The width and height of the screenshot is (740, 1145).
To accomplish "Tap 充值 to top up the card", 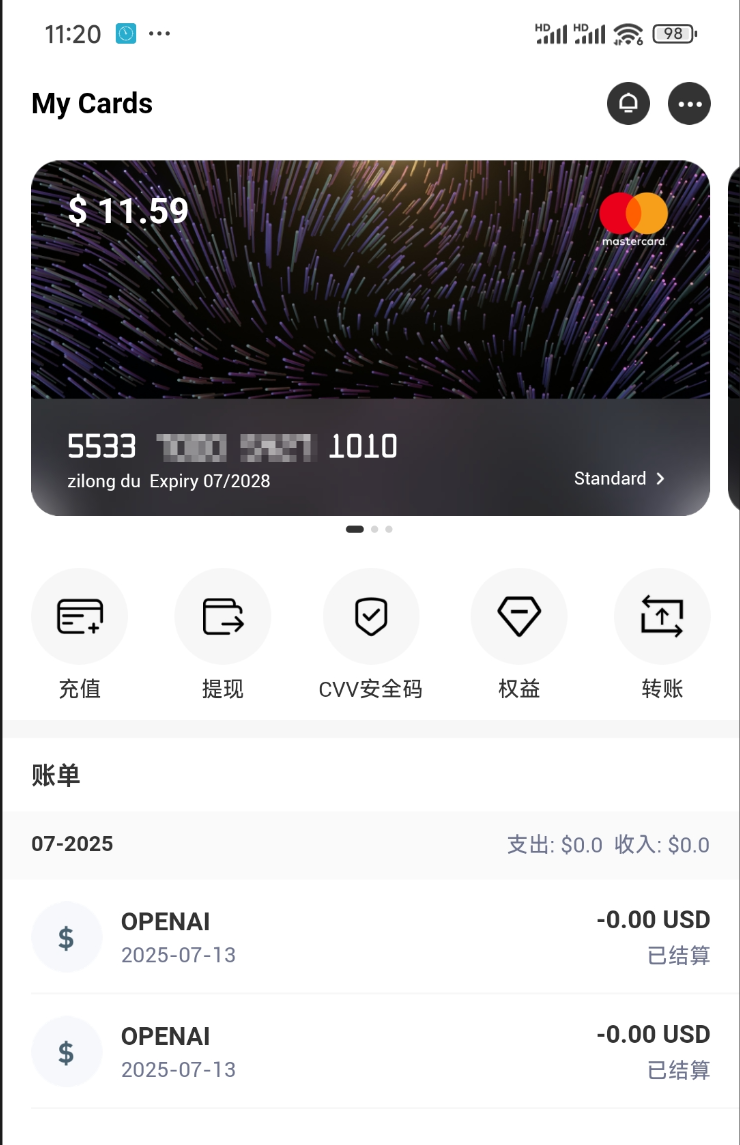I will click(x=79, y=617).
